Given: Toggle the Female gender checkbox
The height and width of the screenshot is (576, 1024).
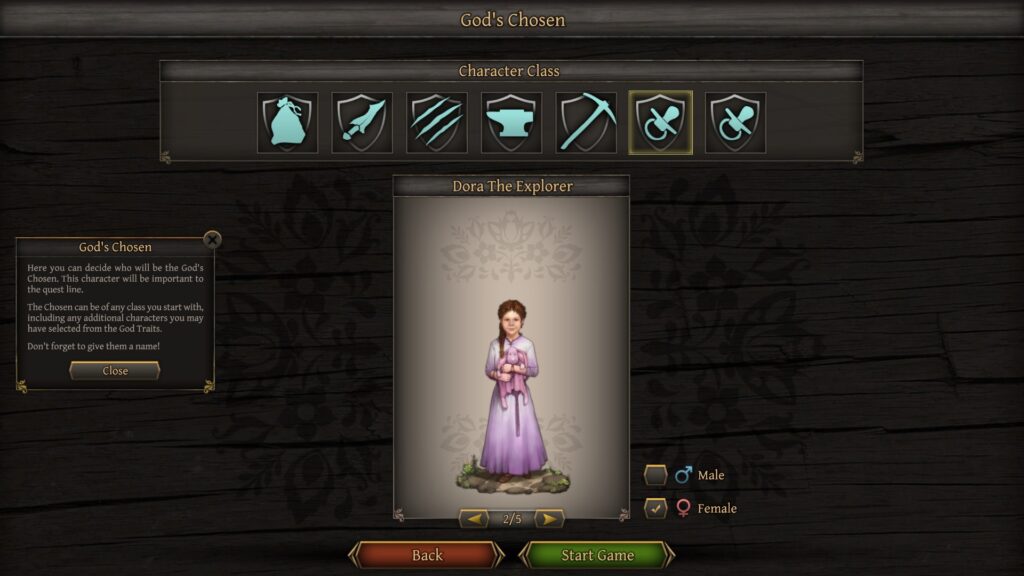Looking at the screenshot, I should click(656, 508).
